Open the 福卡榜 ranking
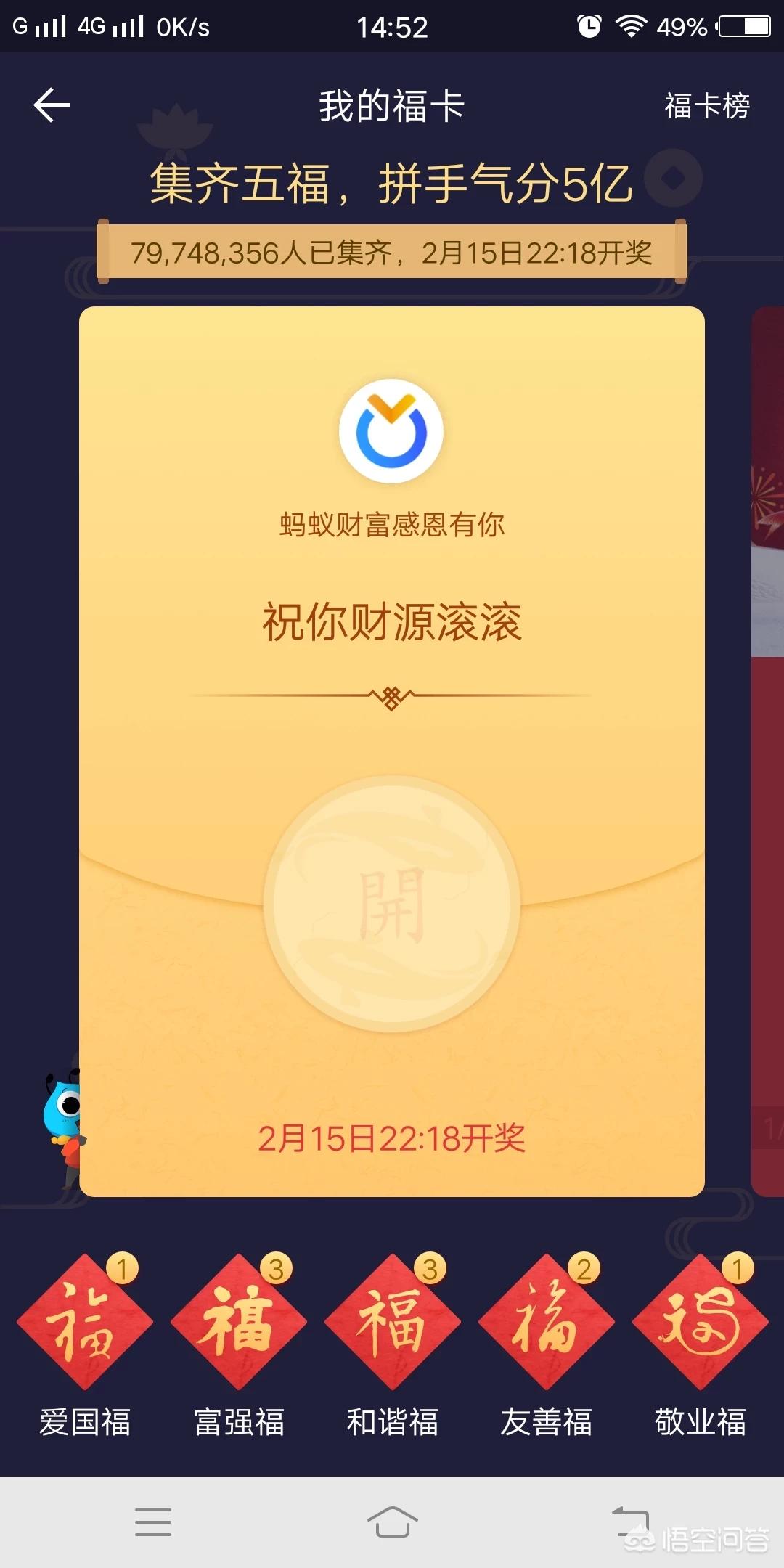Image resolution: width=784 pixels, height=1568 pixels. coord(706,106)
